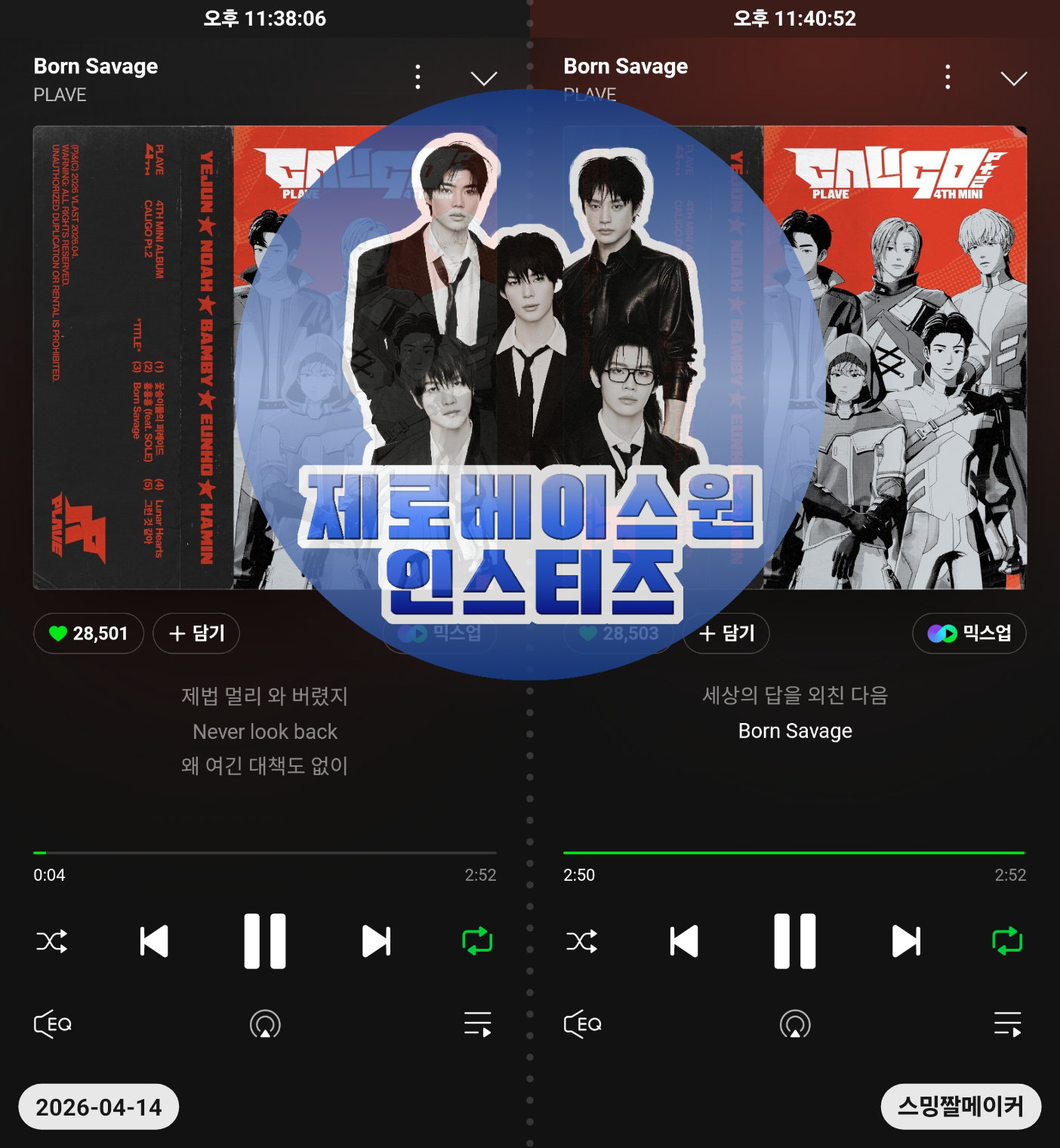Viewport: 1060px width, 1148px height.
Task: Open the current playlist queue on the right player
Action: pos(1007,1023)
